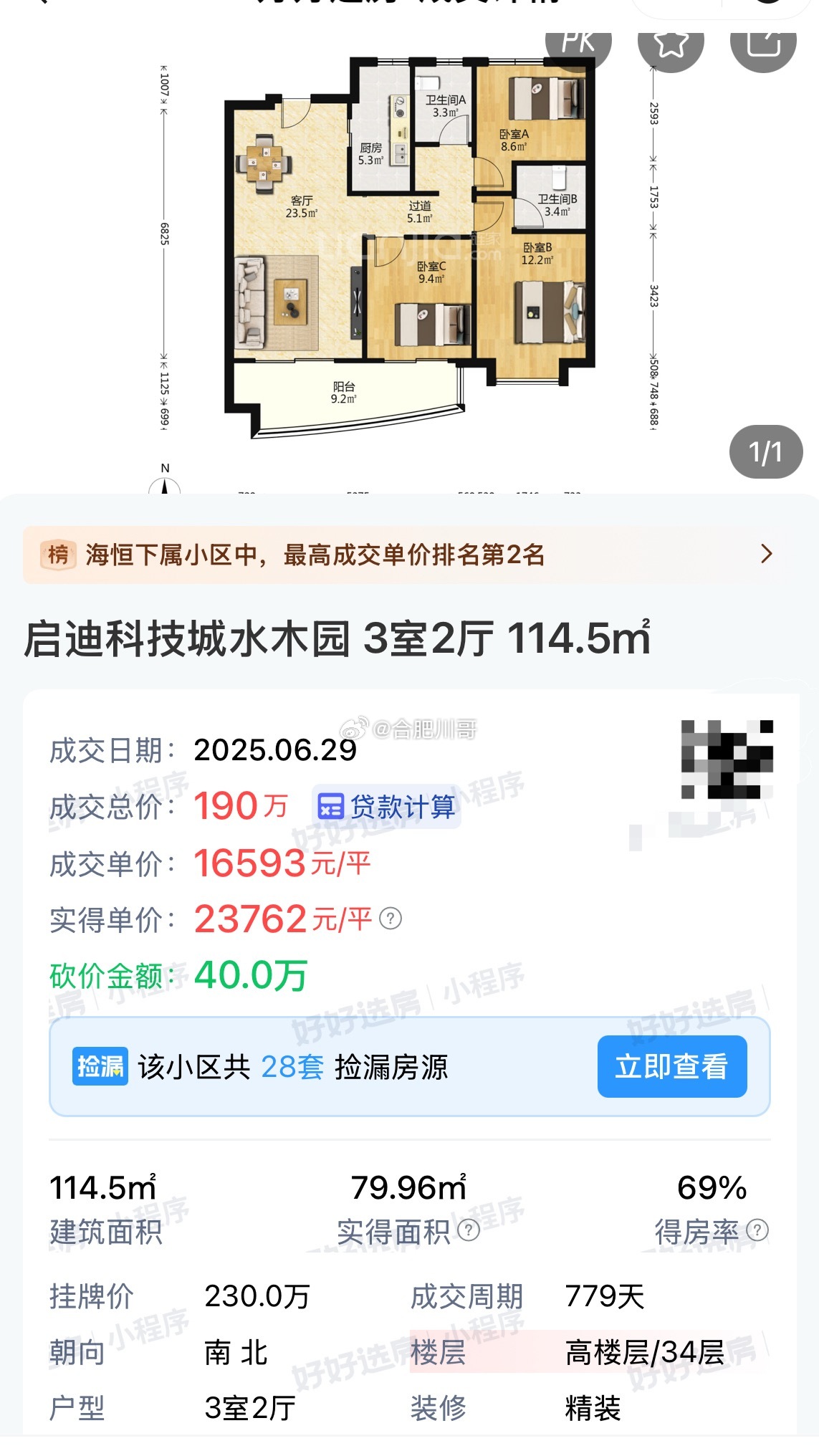The height and width of the screenshot is (1456, 819).
Task: Show help for 实得面积
Action: tap(469, 1230)
